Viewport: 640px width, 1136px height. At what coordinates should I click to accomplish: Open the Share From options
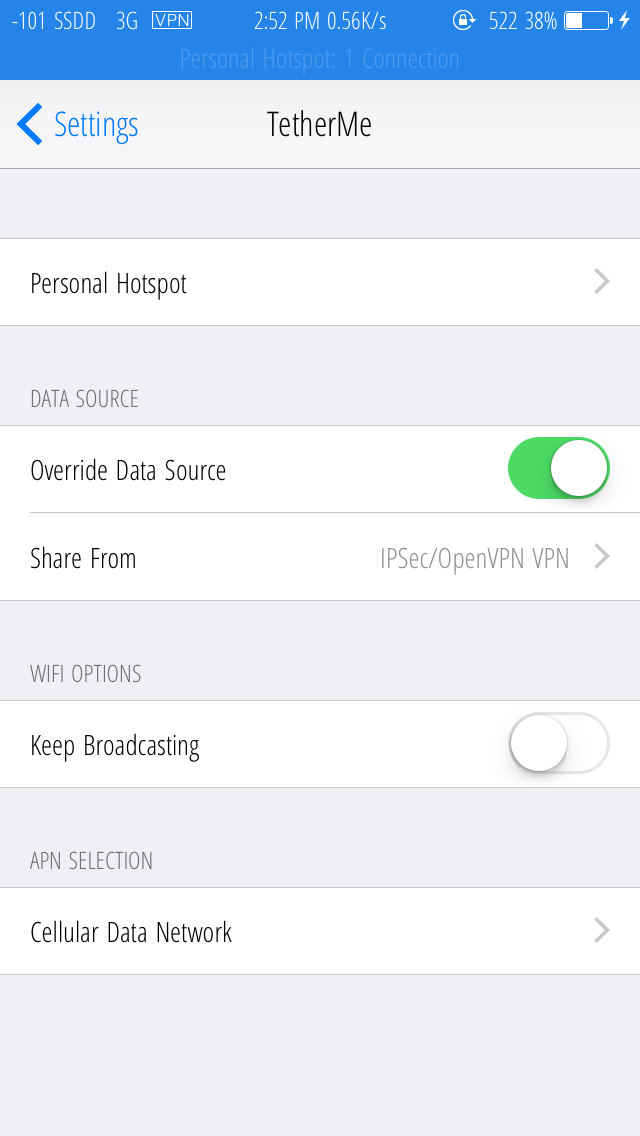coord(320,557)
